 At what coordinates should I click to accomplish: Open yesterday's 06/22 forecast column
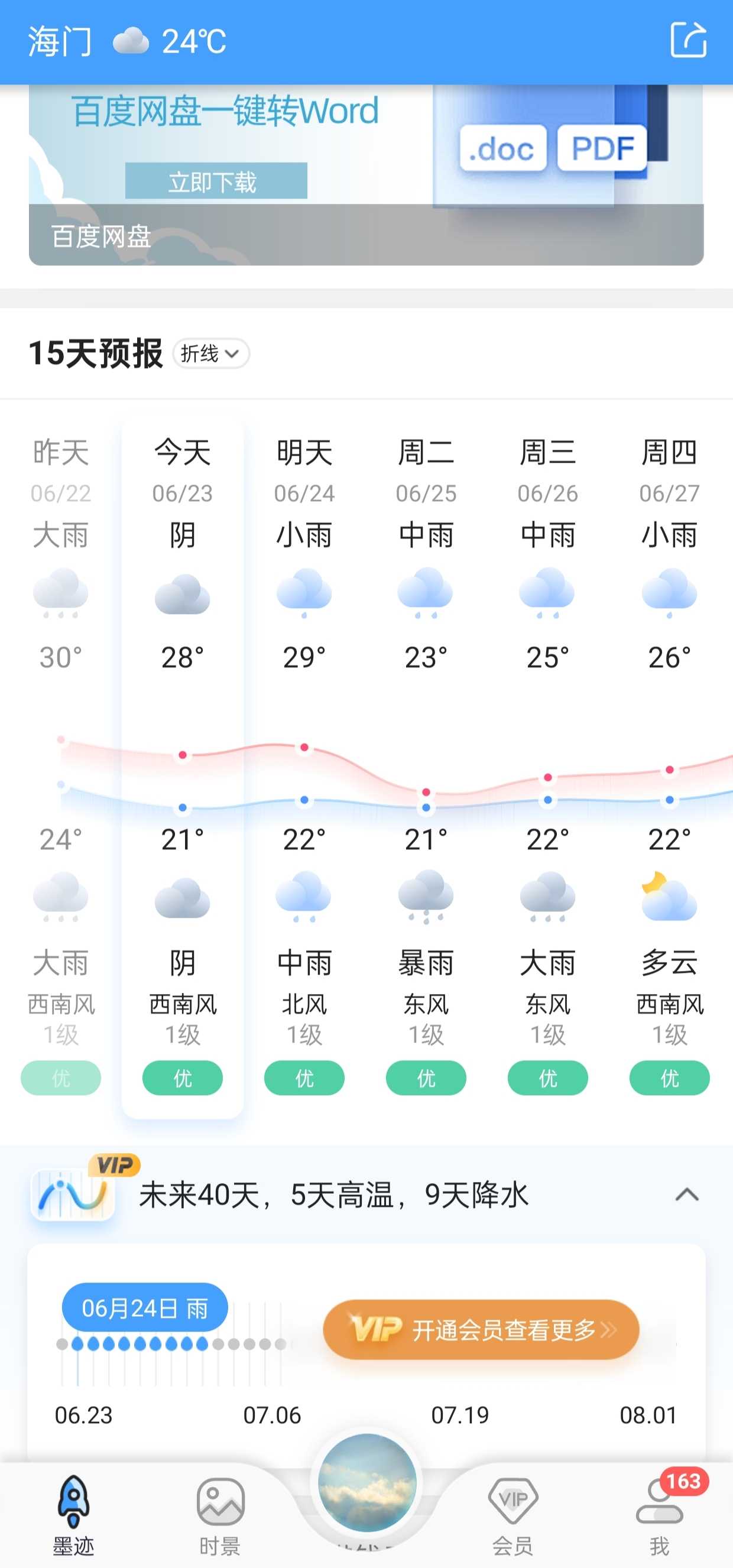click(x=61, y=768)
